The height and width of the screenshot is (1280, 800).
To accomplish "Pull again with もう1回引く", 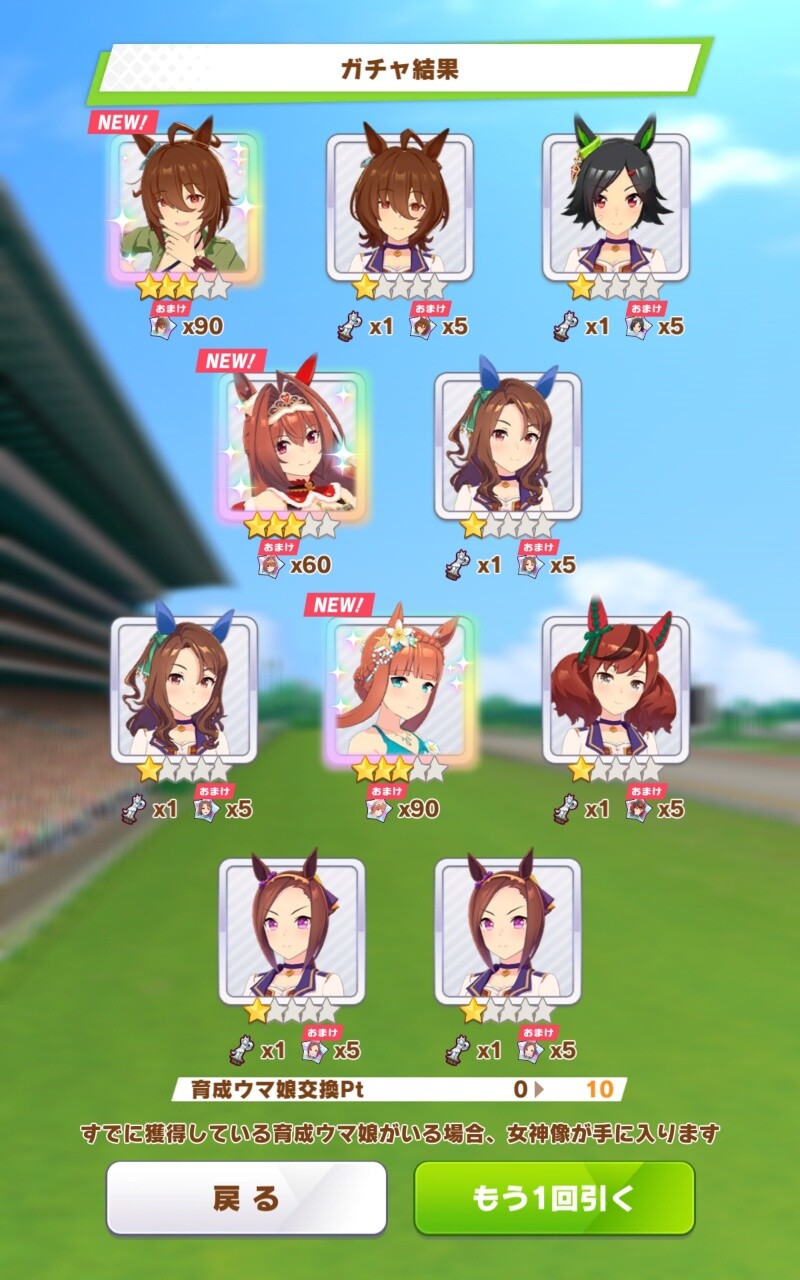I will point(554,1198).
